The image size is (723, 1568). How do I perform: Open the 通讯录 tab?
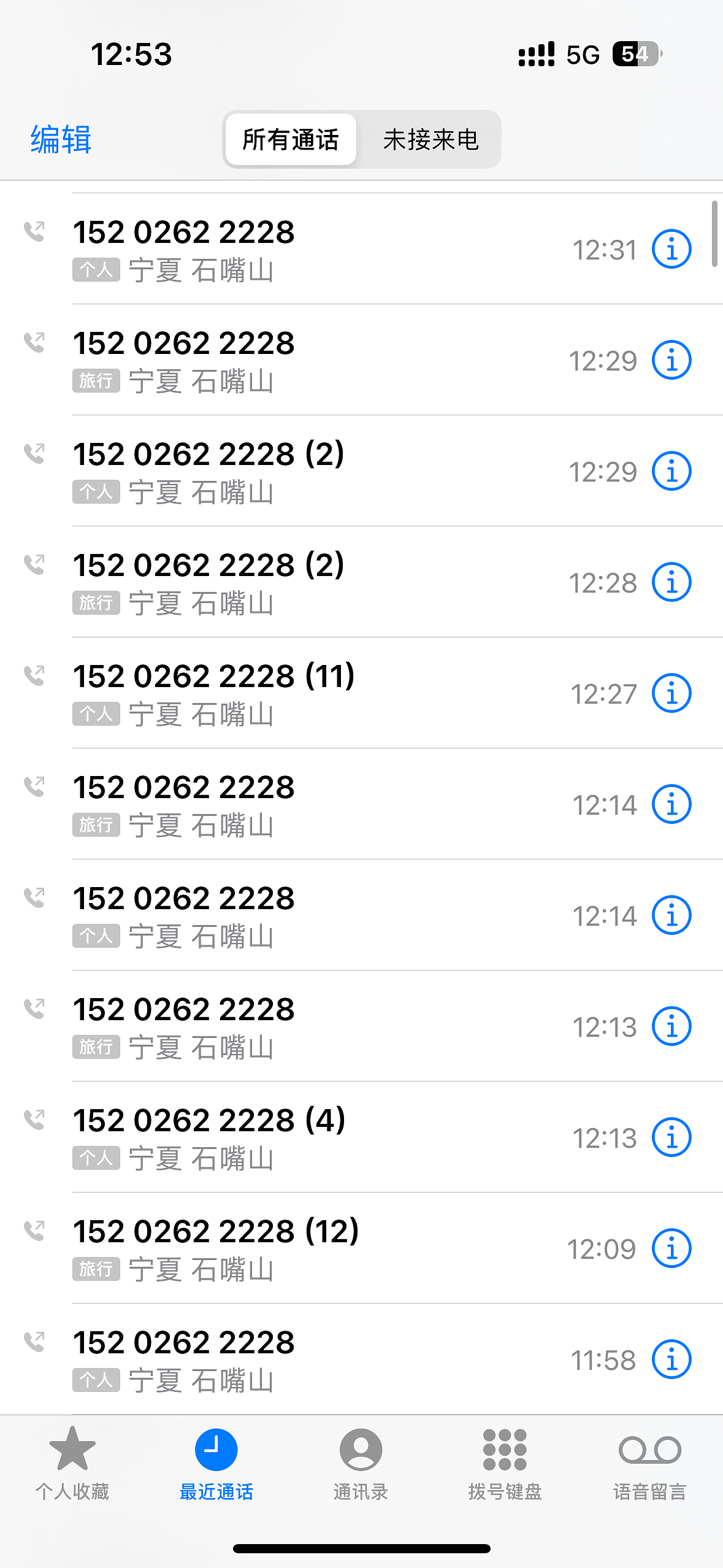point(361,1464)
